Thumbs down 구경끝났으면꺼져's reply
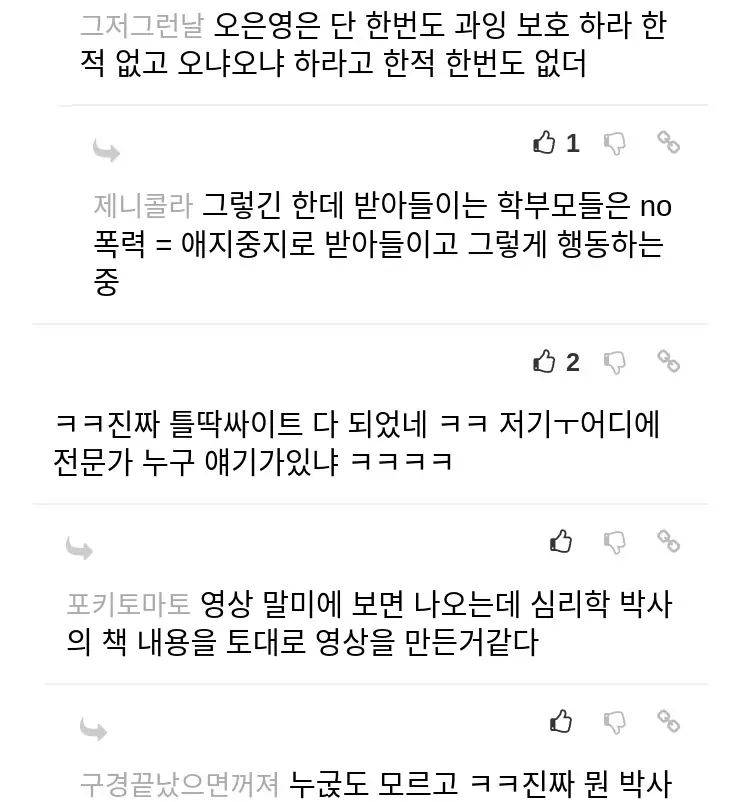740x802 pixels. (615, 721)
